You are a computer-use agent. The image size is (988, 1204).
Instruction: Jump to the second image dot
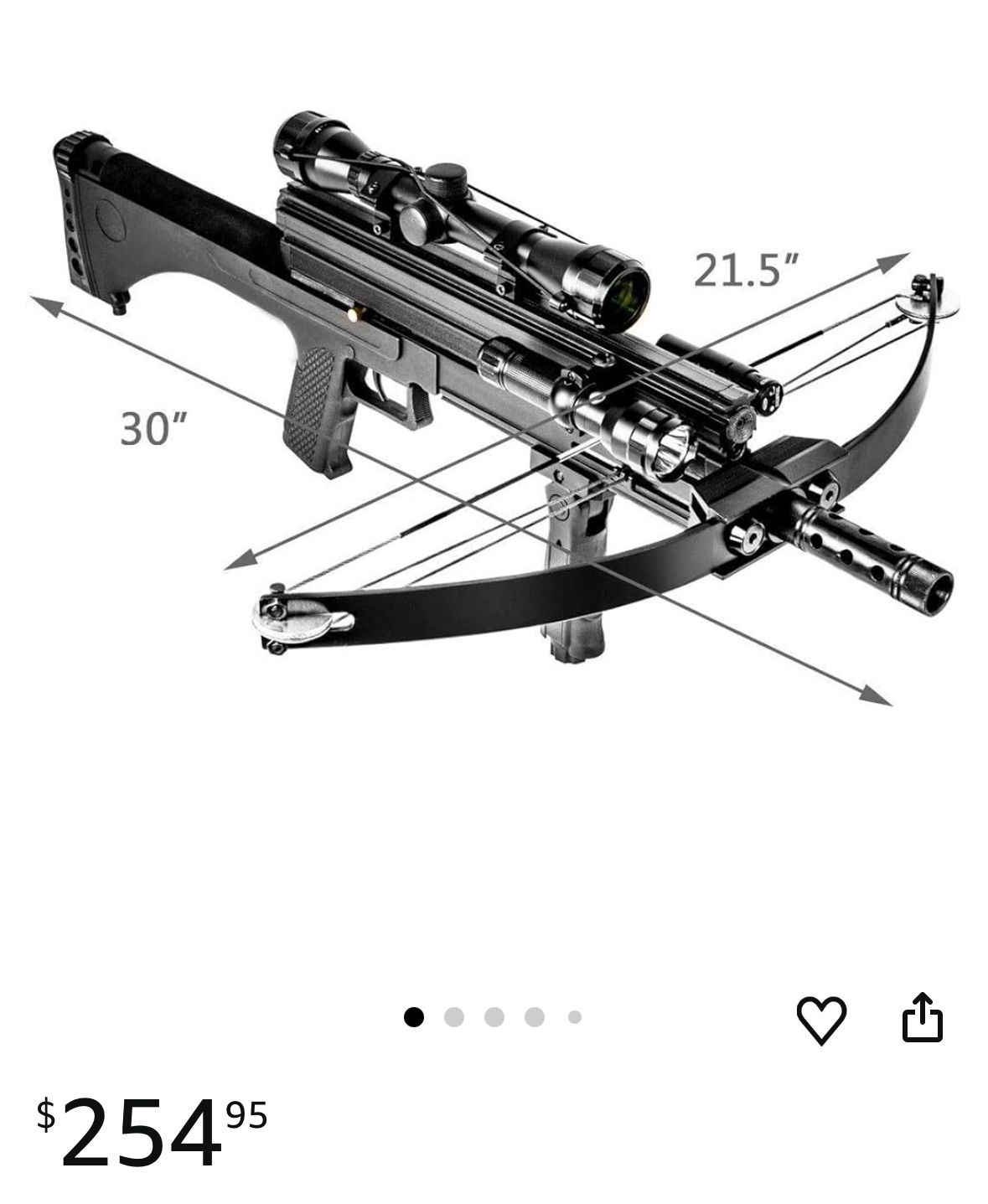point(454,1017)
